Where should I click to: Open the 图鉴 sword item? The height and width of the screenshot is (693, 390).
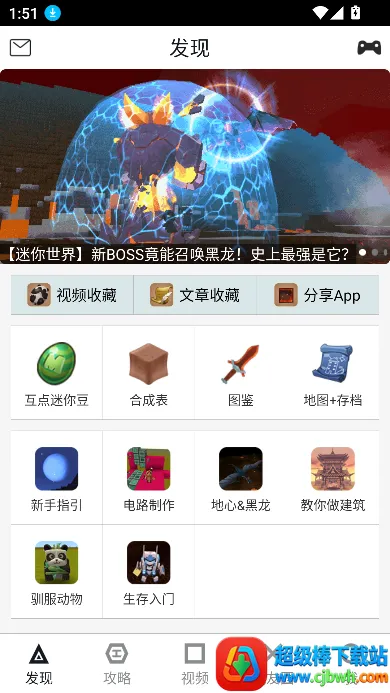pos(241,373)
